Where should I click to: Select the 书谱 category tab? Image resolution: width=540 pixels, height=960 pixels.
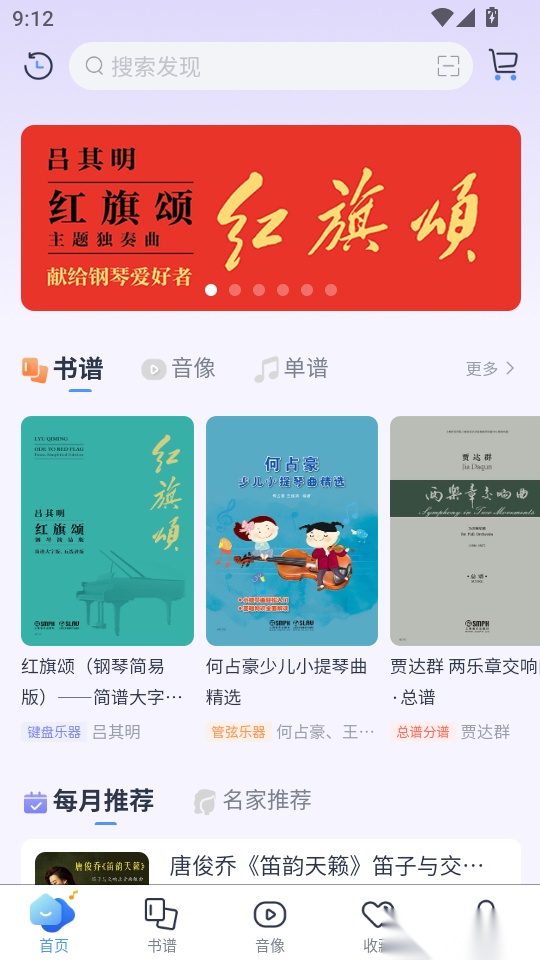coord(62,369)
